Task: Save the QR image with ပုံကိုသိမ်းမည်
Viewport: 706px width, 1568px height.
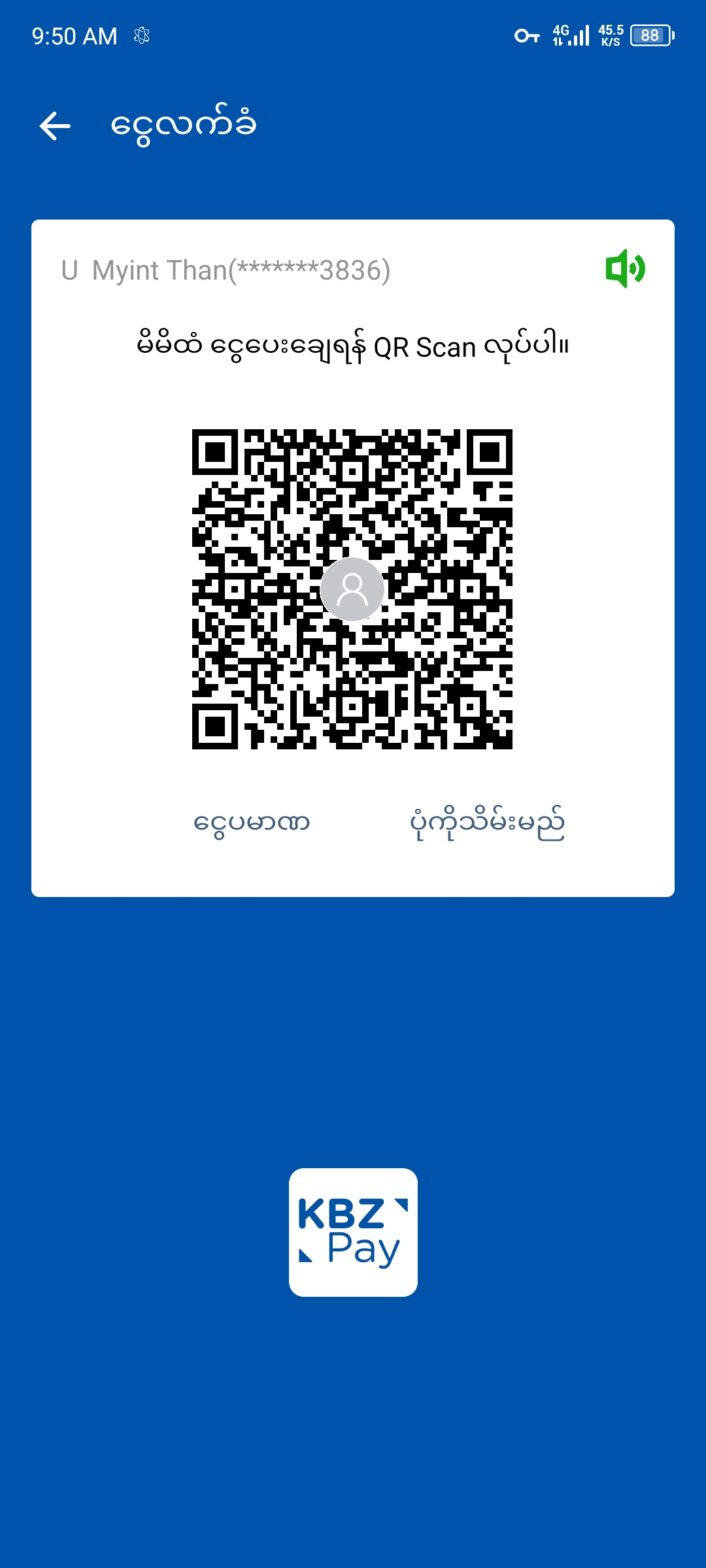Action: click(x=487, y=823)
